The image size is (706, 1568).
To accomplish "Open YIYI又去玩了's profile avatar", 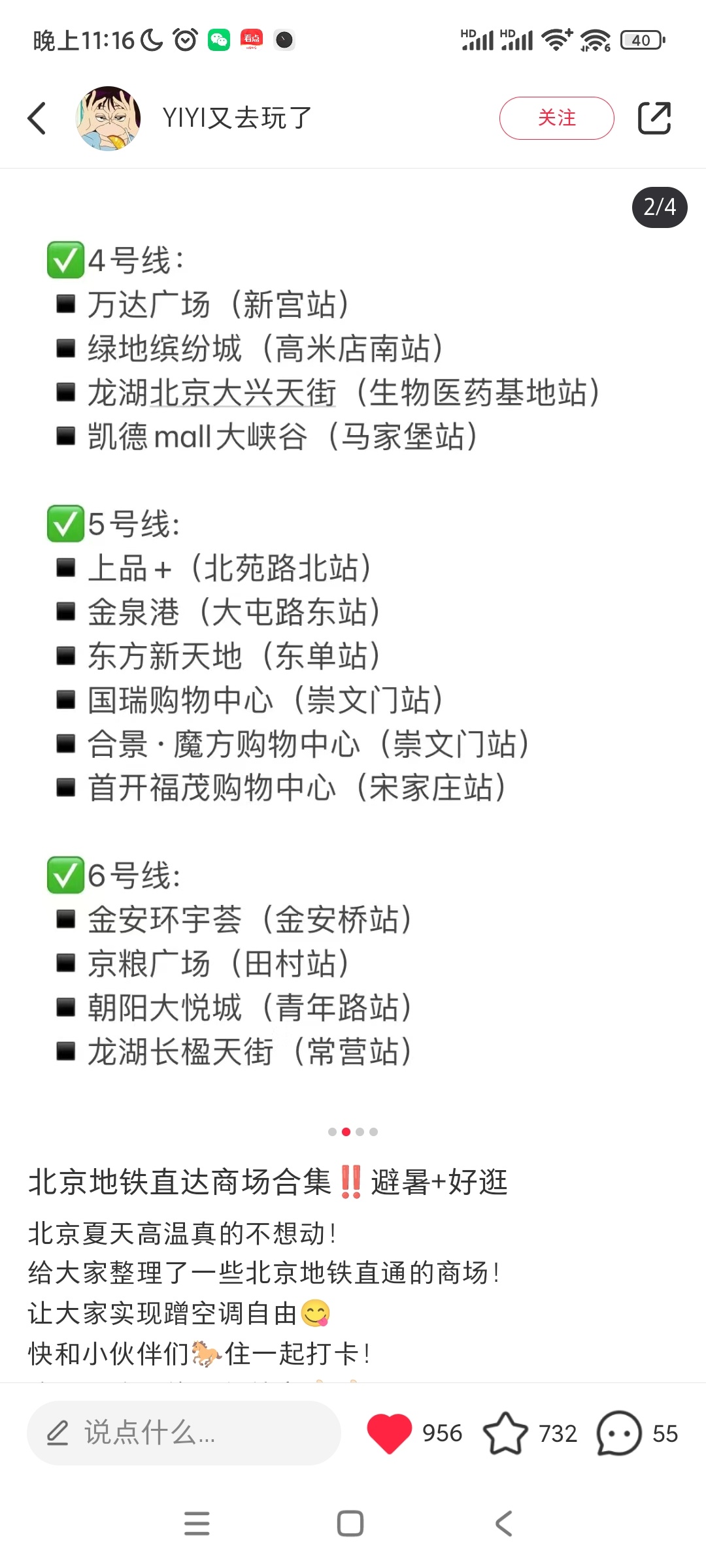I will pos(109,118).
